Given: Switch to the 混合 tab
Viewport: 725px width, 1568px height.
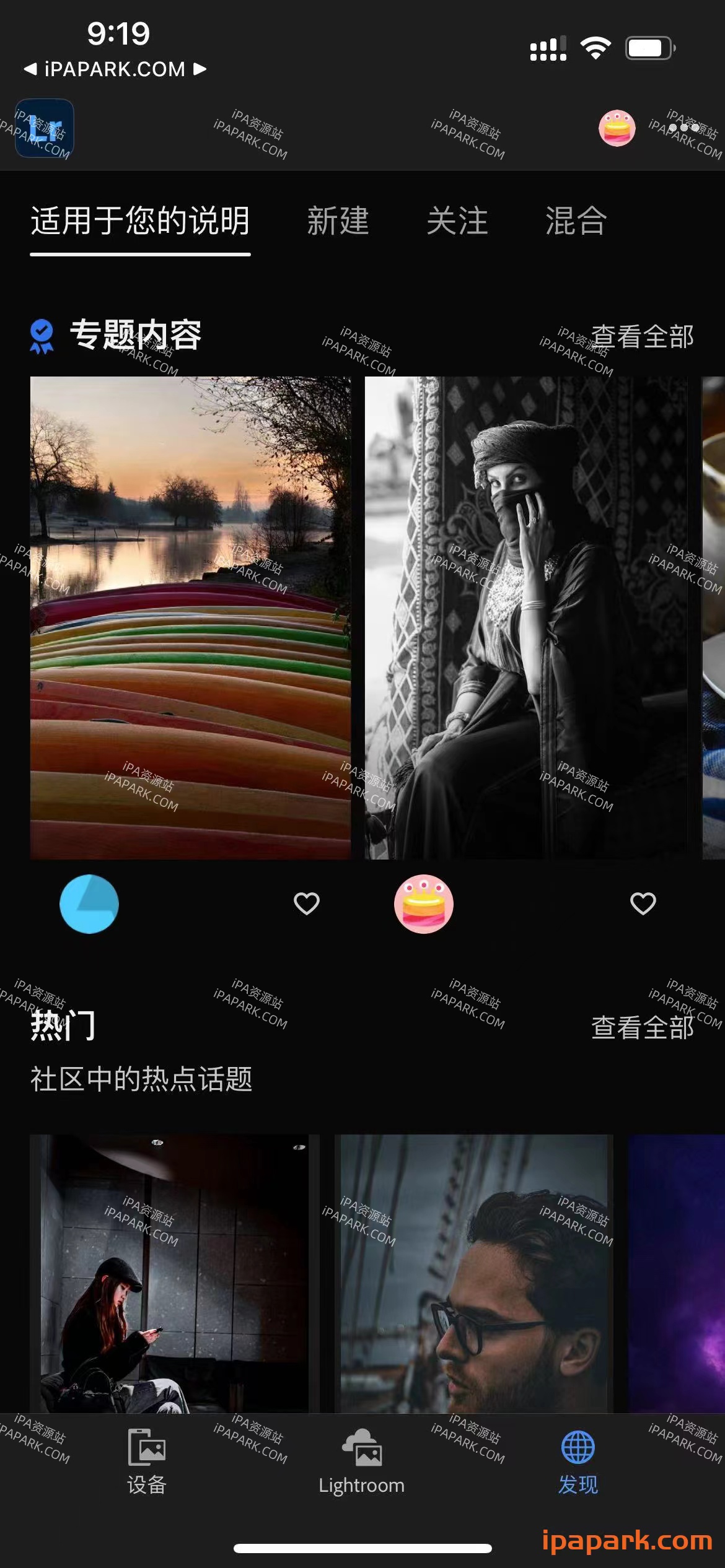Looking at the screenshot, I should [x=574, y=222].
